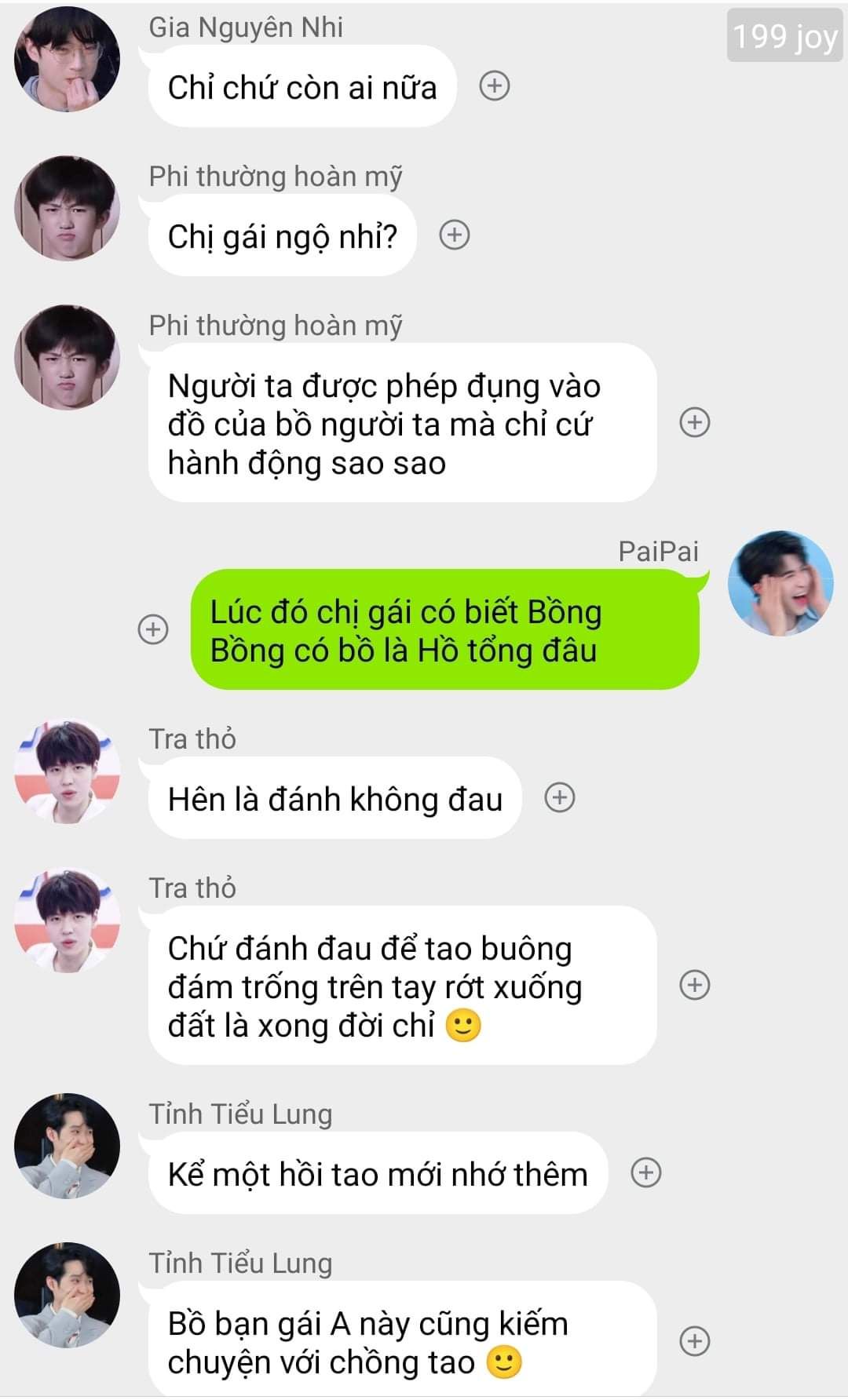Image resolution: width=848 pixels, height=1400 pixels.
Task: Tap the plus icon beside "Kể một hồi tao mới nhớ thêm"
Action: [646, 1173]
